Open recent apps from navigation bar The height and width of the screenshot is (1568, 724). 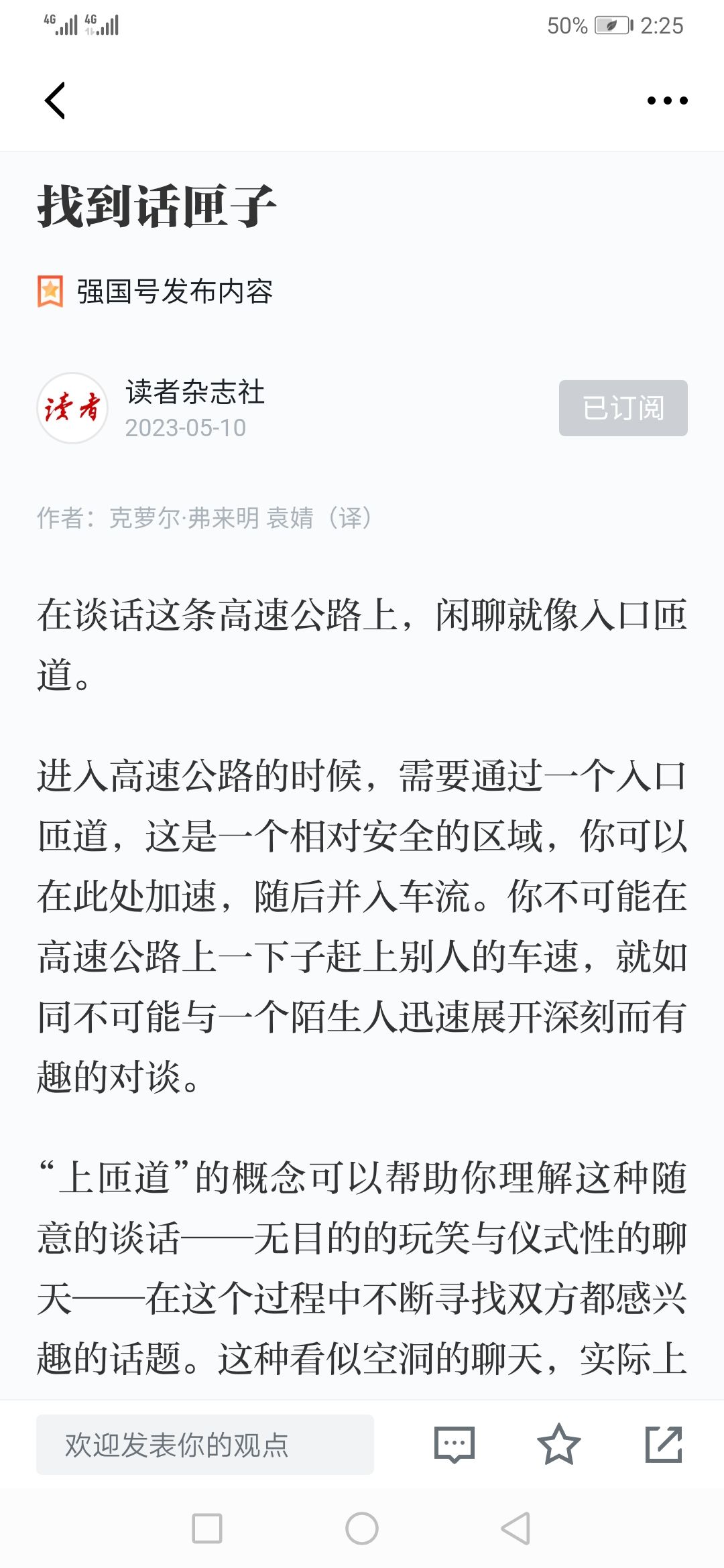tap(207, 1528)
